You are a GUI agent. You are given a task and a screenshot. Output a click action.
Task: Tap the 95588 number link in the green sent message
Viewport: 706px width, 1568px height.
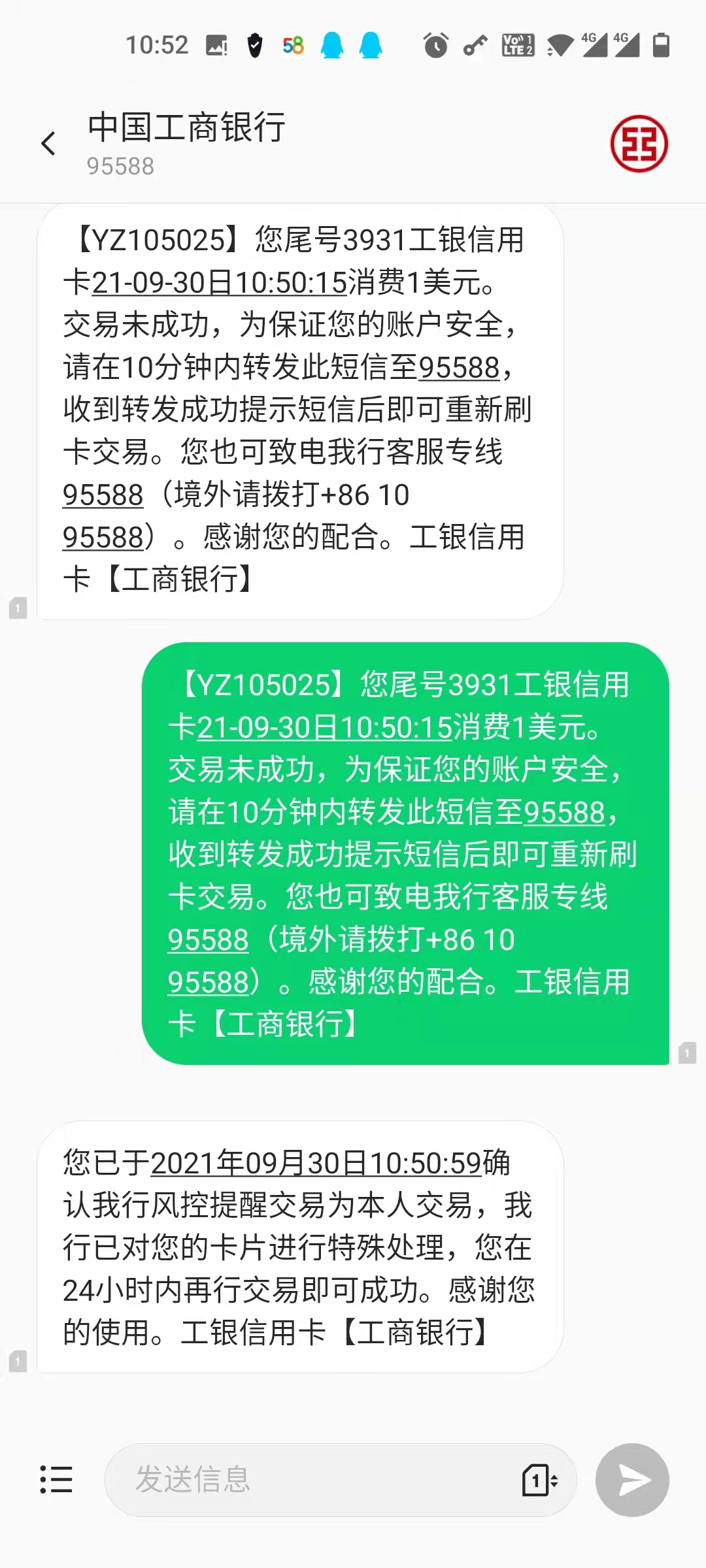coord(208,941)
